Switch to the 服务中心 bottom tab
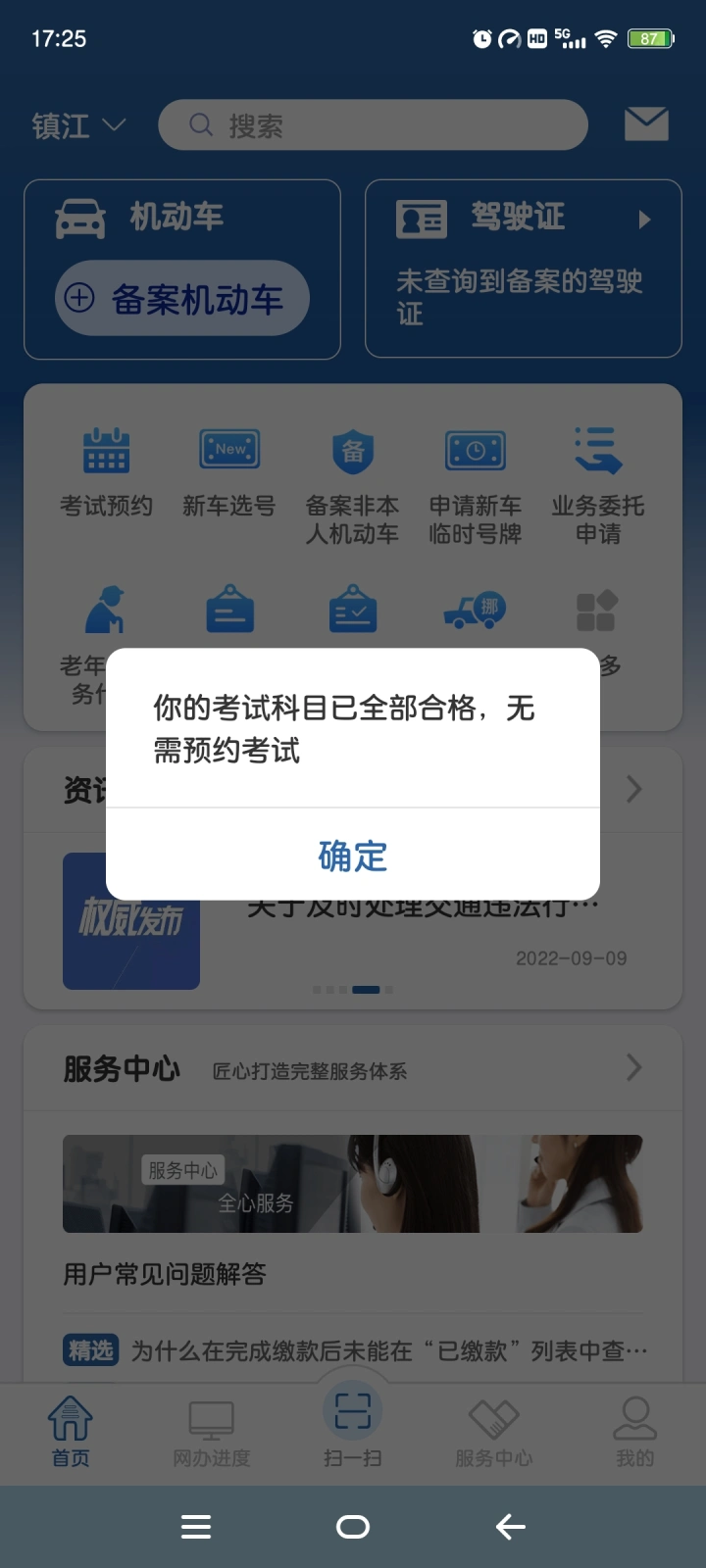Screen dimensions: 706x1568 coord(493,1432)
